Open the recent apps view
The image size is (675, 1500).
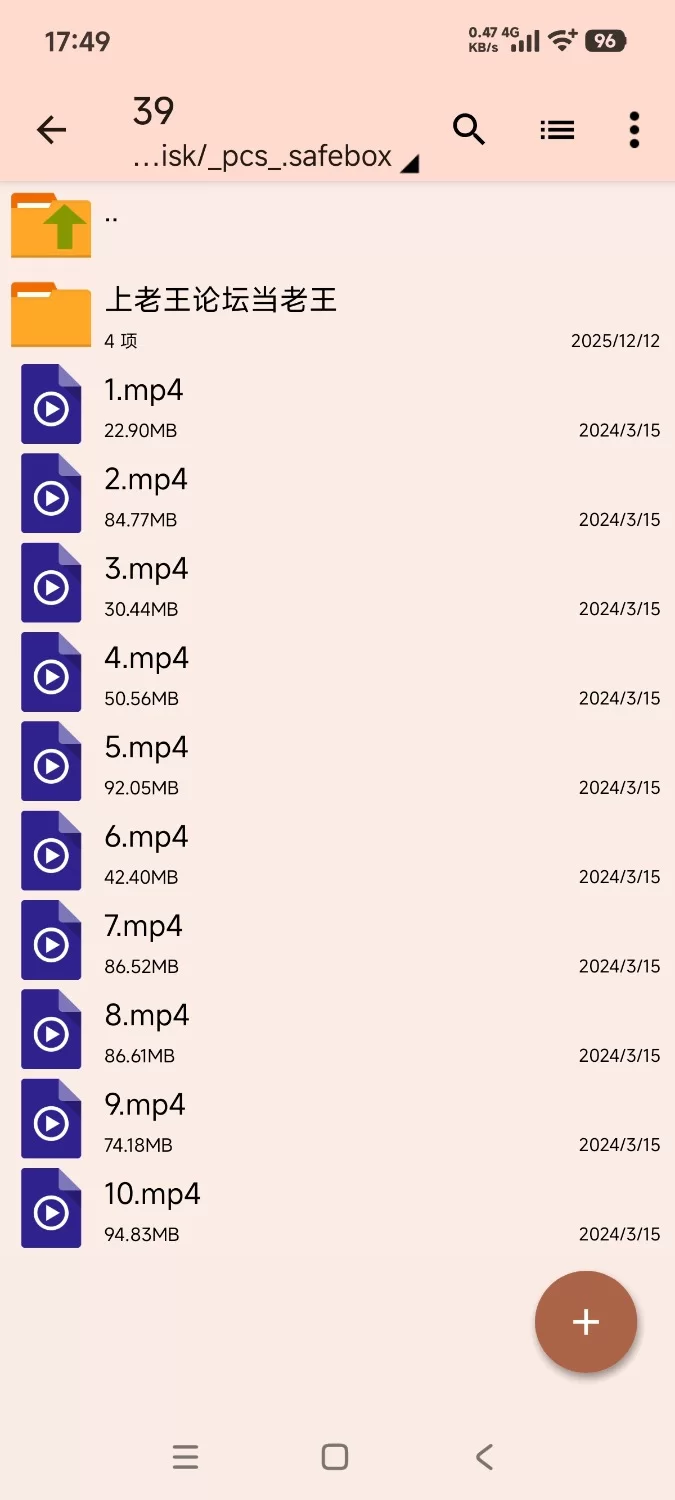[x=185, y=1457]
